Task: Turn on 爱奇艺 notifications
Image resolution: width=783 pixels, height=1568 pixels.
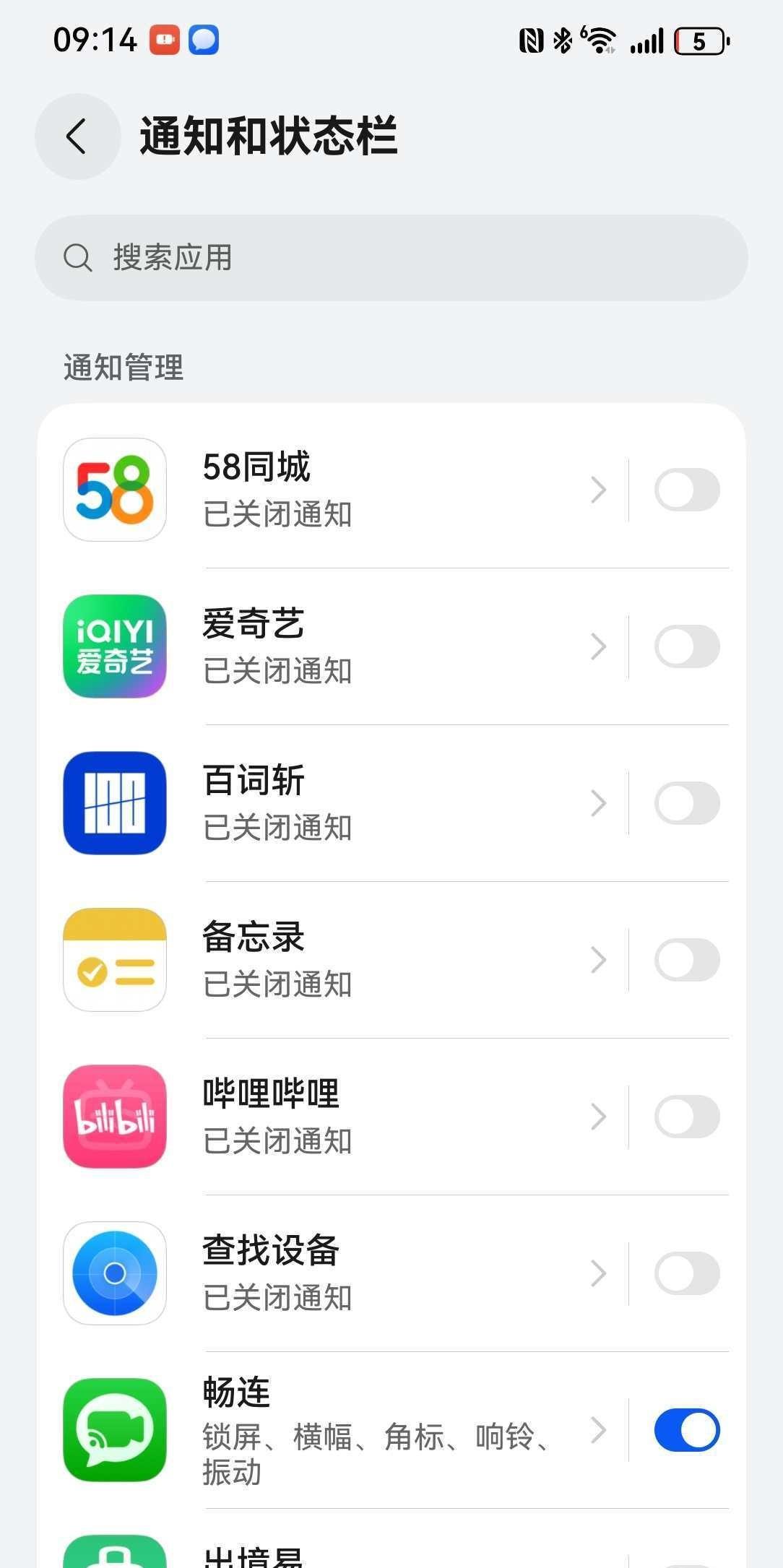Action: [686, 646]
